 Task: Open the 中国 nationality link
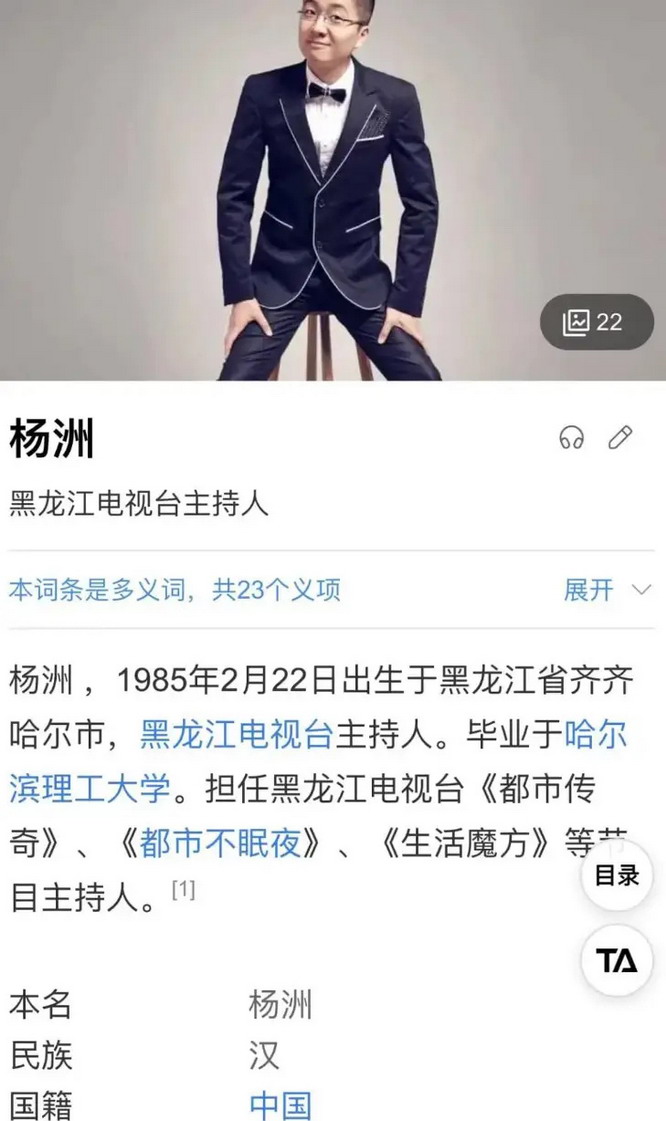tap(280, 1106)
